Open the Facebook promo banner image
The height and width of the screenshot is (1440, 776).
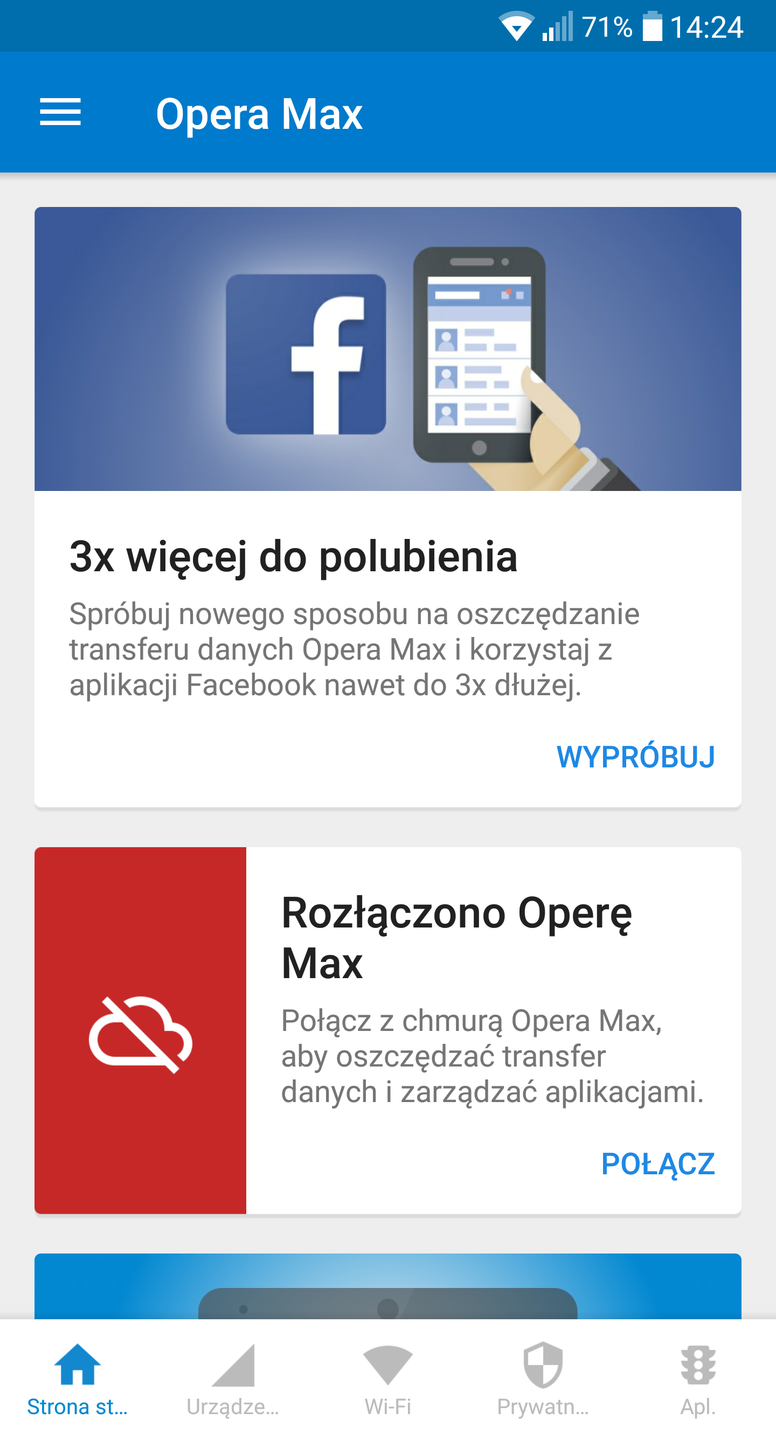pos(387,349)
